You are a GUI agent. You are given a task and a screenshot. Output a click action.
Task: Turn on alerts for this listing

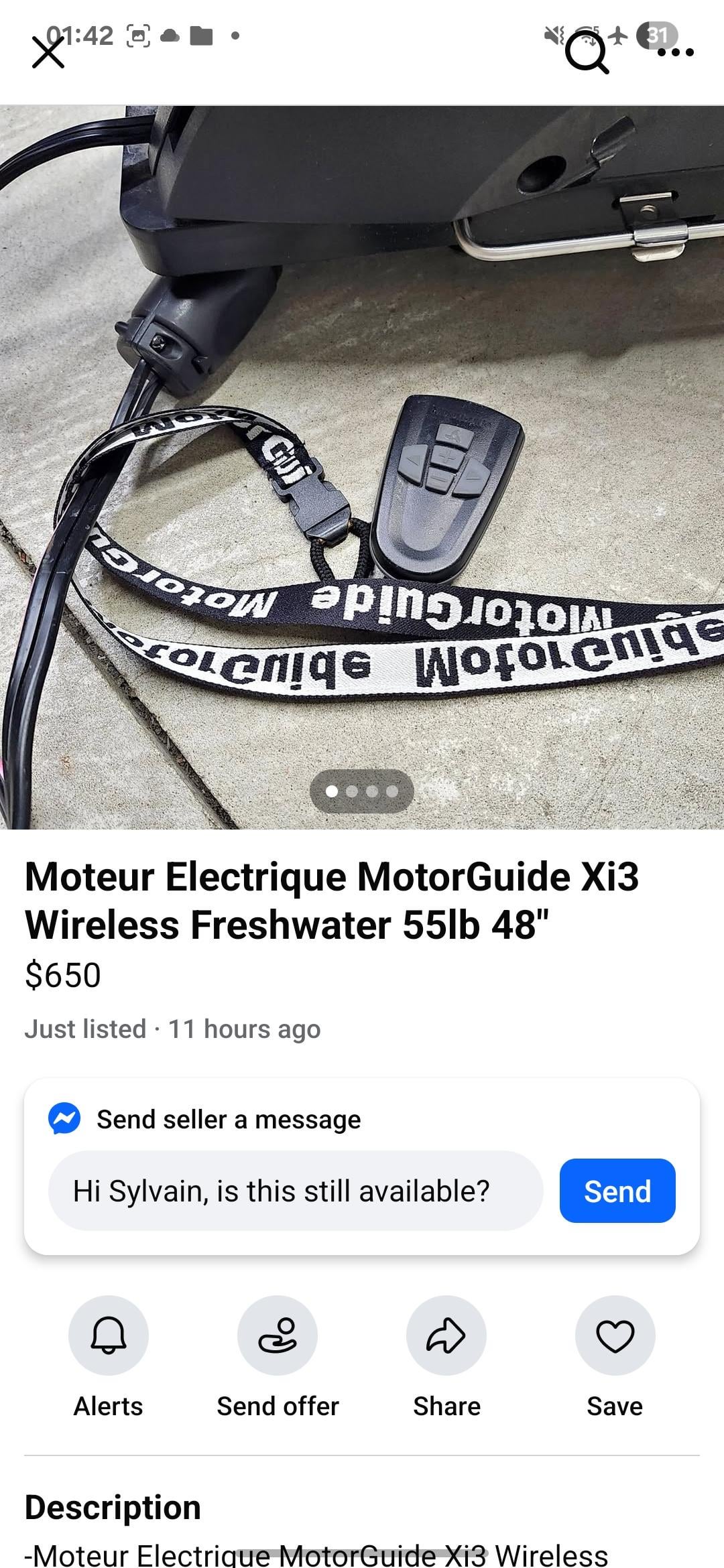(108, 1335)
